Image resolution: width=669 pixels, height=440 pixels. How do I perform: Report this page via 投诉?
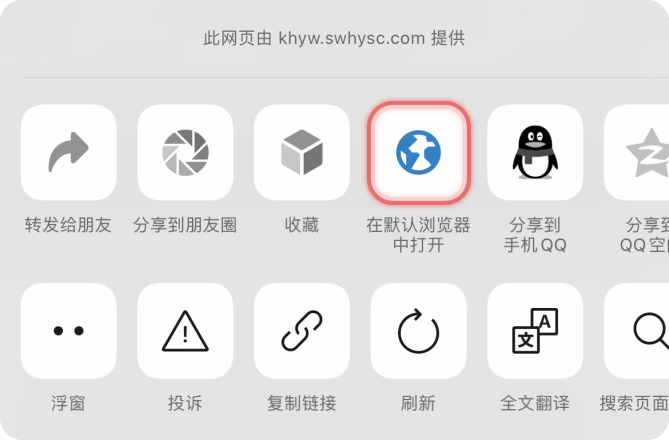(185, 331)
